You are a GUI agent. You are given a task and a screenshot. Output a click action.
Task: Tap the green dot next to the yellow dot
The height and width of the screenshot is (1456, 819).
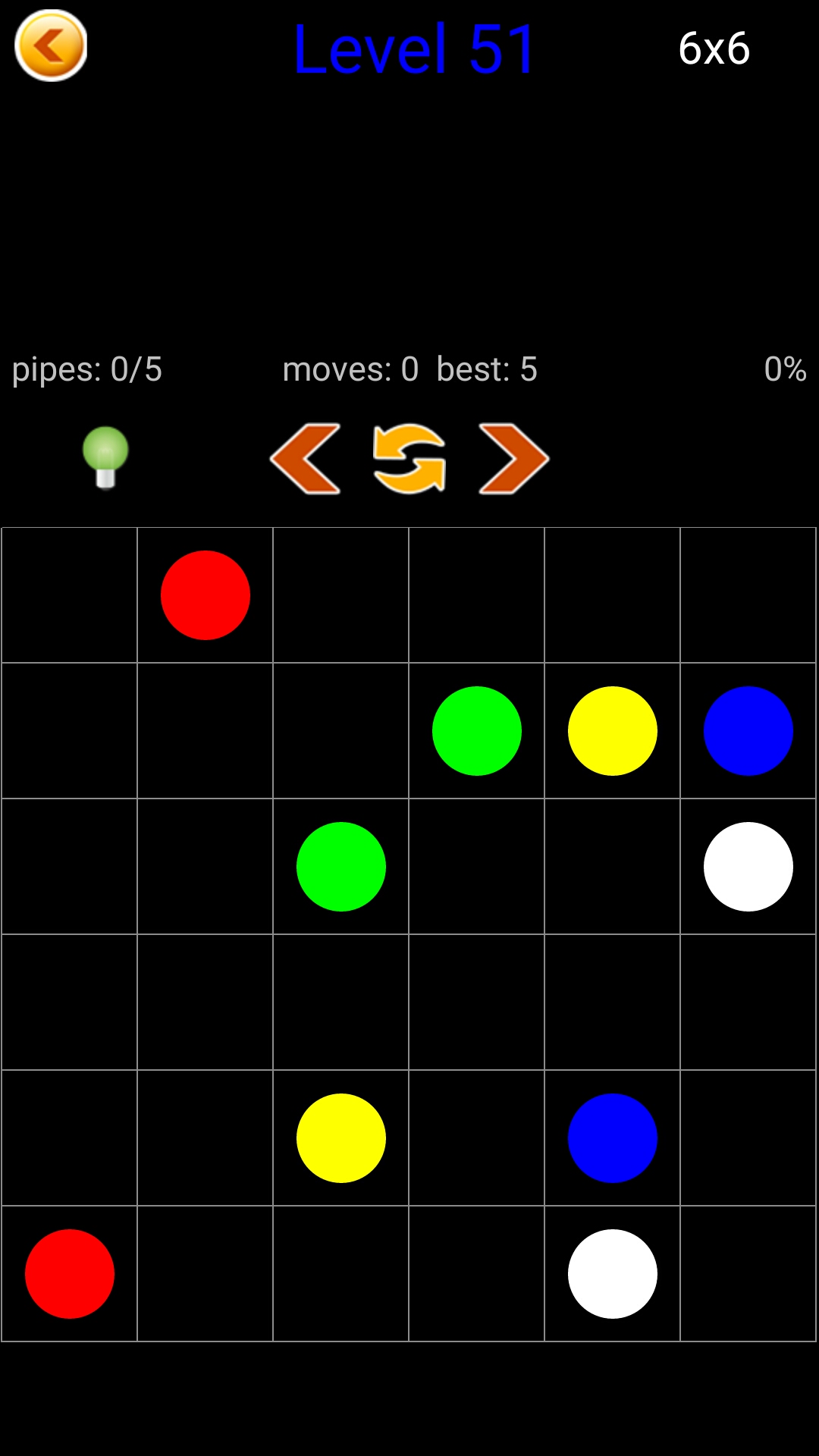pos(476,731)
